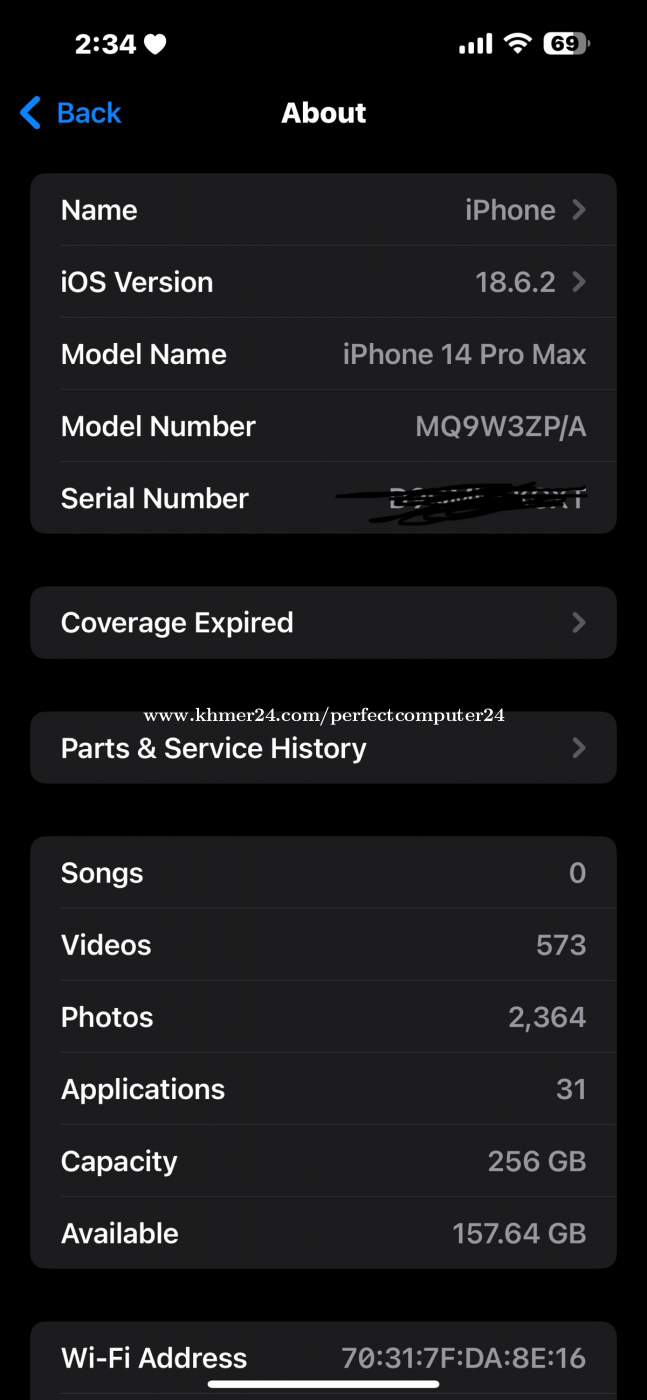
Task: Open the Name row to rename device
Action: tap(323, 210)
